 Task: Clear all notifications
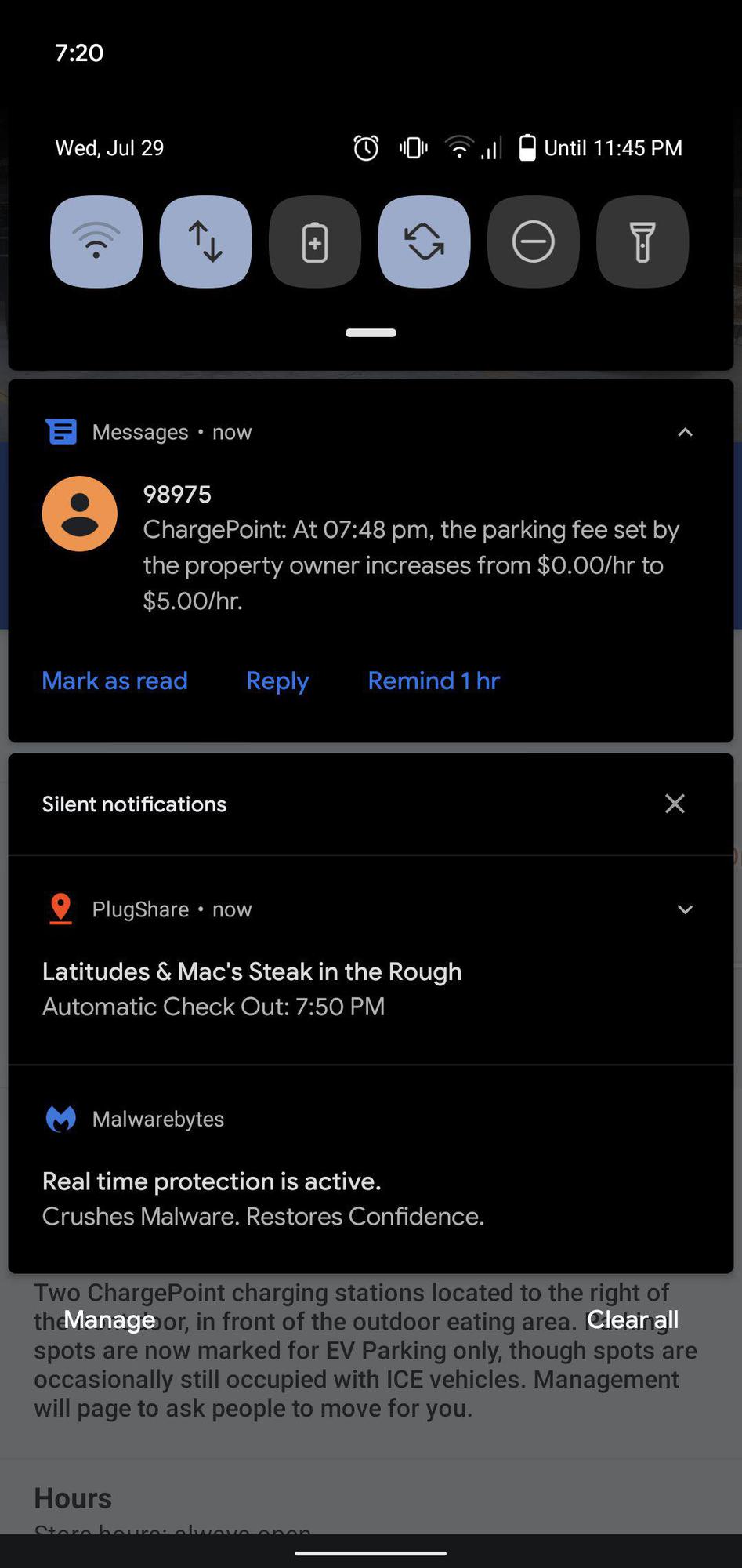[x=632, y=1319]
